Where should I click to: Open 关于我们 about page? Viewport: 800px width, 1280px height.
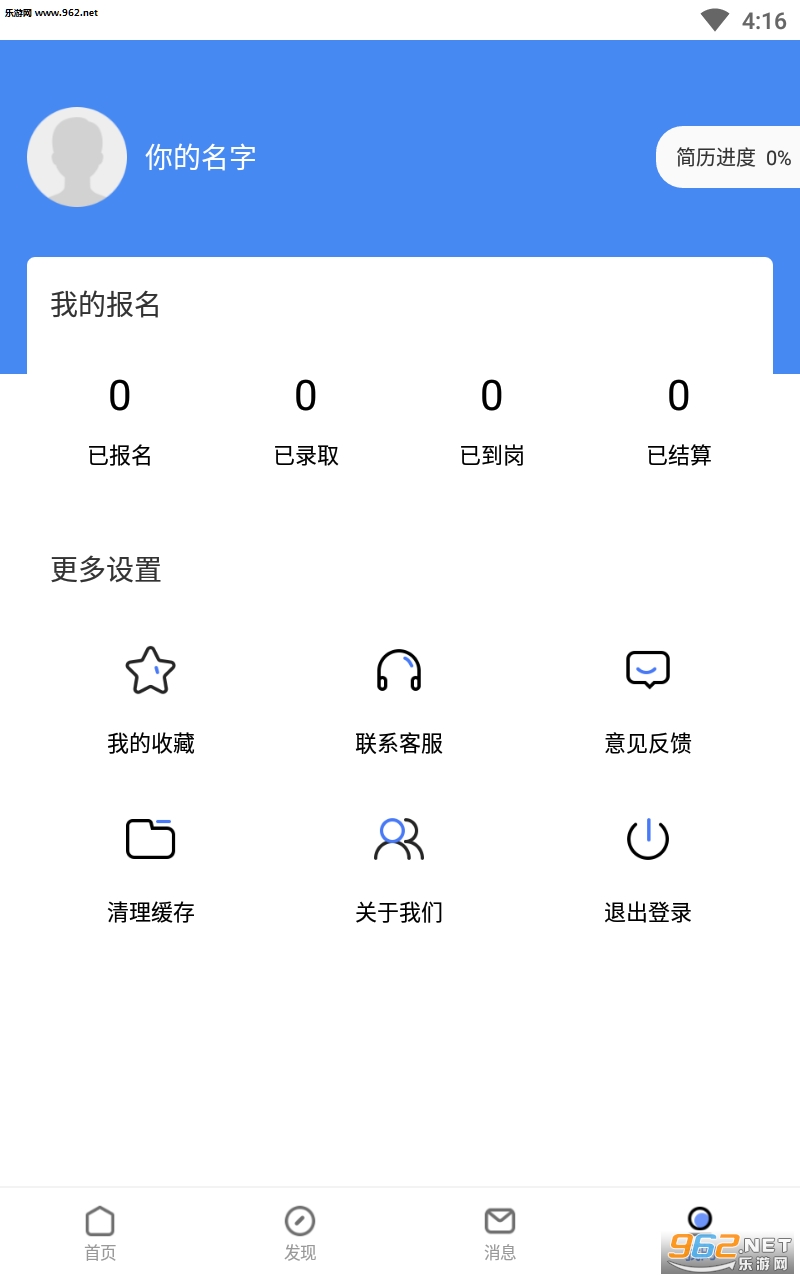[x=399, y=867]
